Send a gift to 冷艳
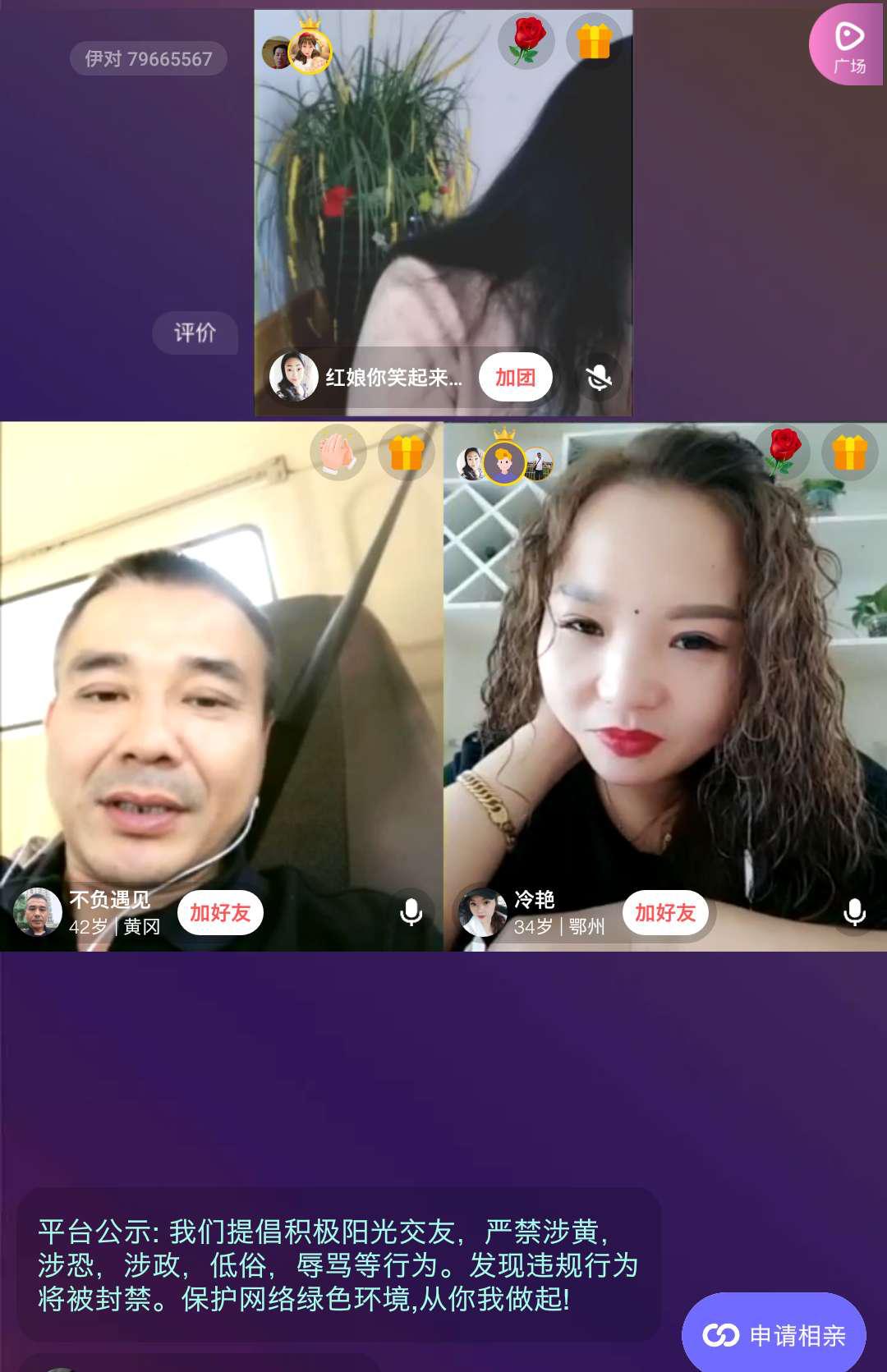 point(849,452)
